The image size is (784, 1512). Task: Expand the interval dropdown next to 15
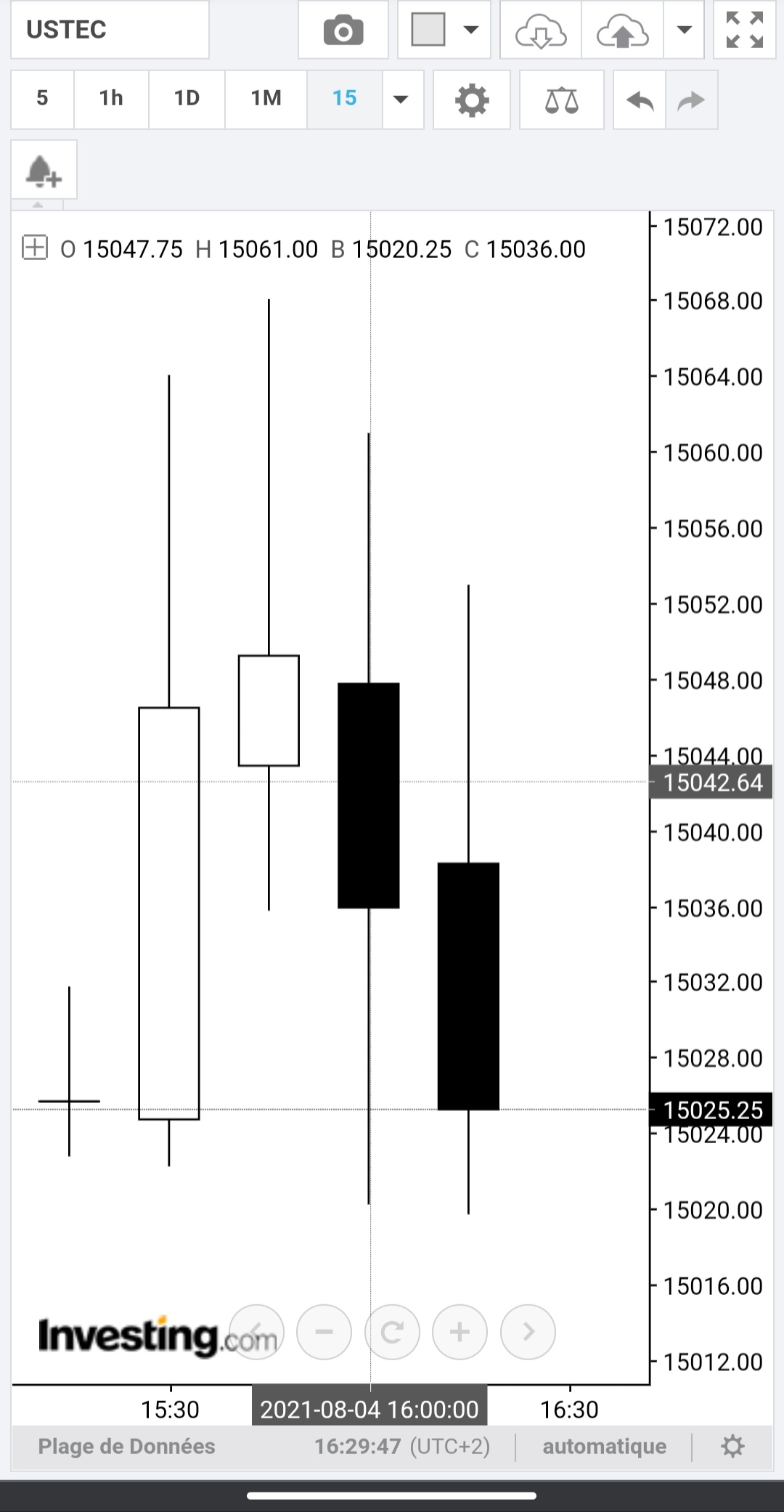401,99
